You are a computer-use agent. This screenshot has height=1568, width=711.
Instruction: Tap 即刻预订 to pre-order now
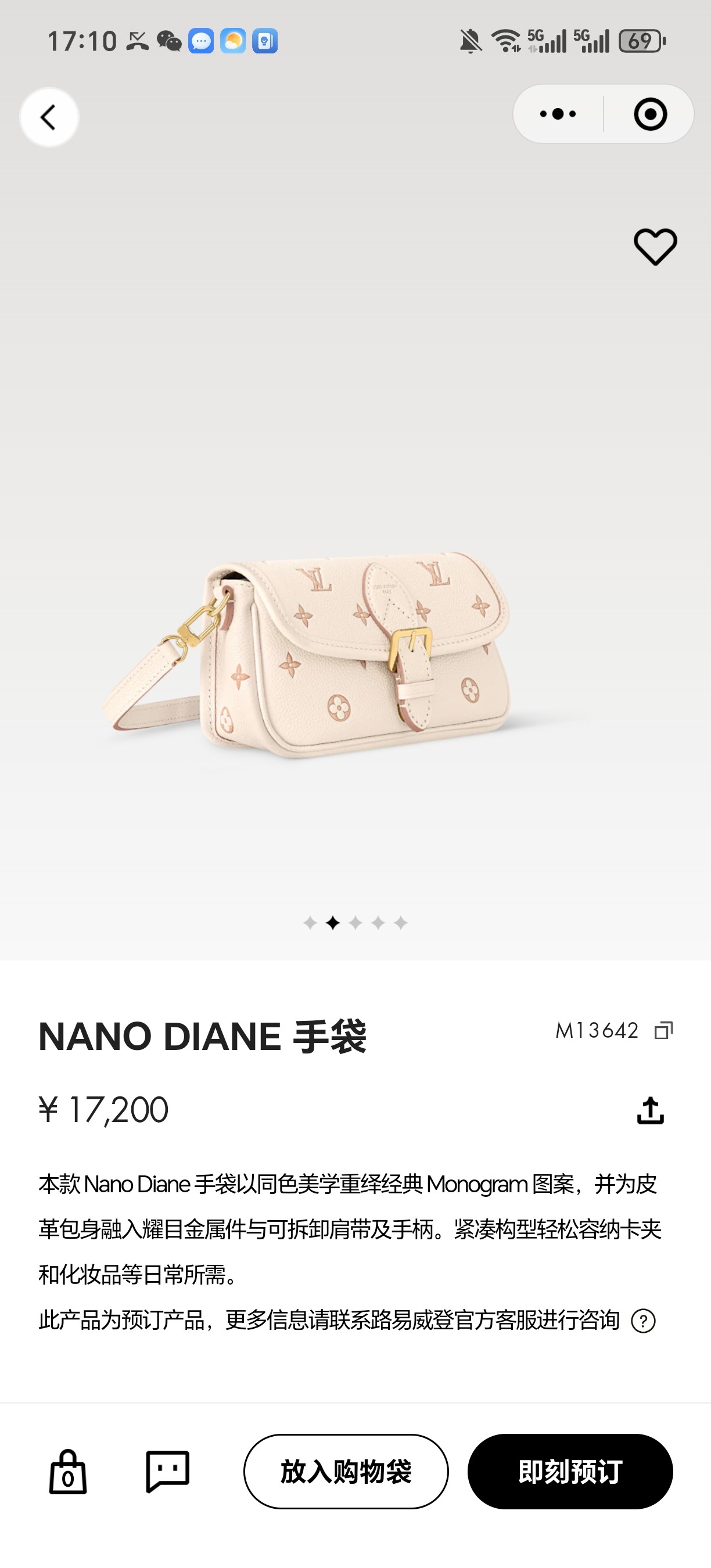coord(570,1471)
